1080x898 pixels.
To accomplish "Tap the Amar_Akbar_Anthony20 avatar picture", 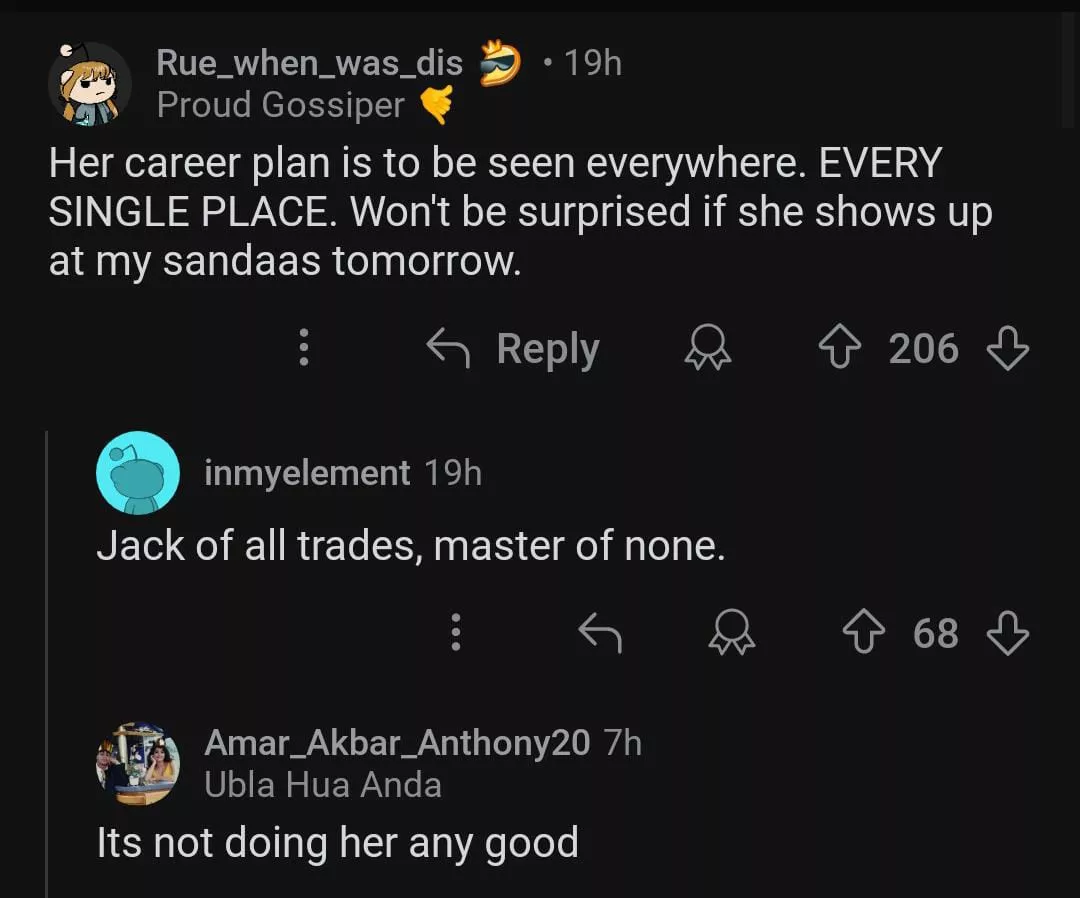I will pyautogui.click(x=137, y=765).
